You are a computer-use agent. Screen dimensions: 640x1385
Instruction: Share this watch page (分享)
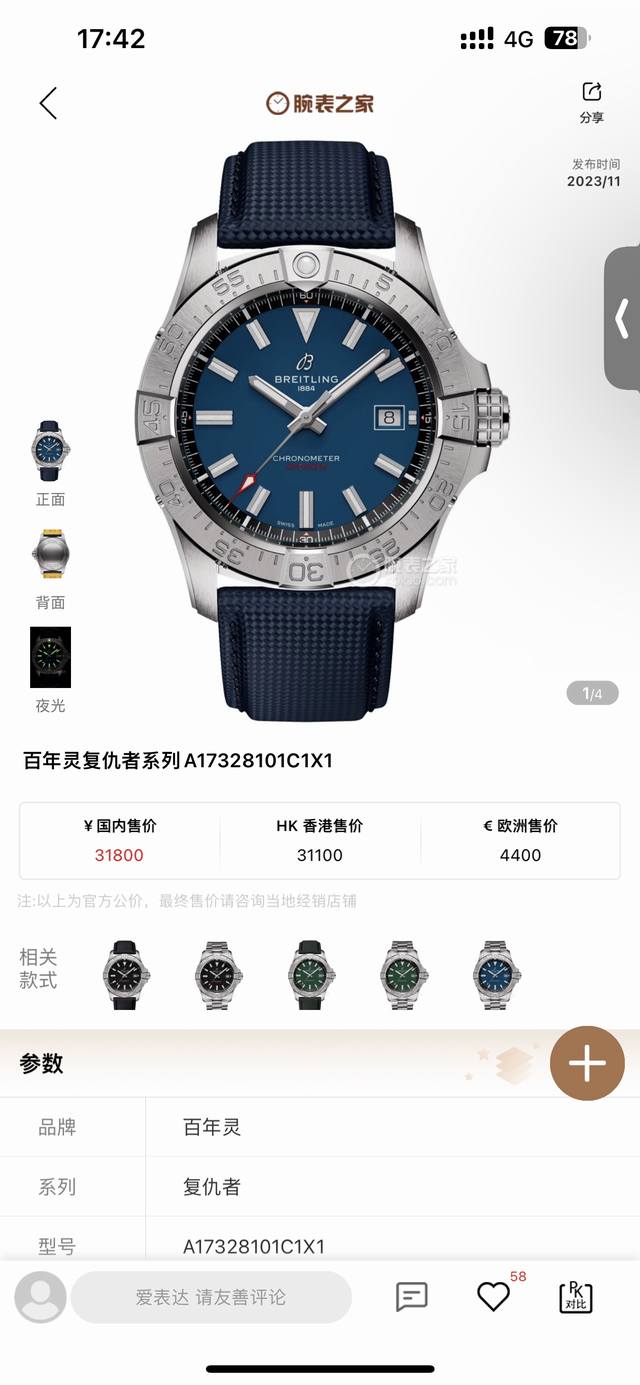coord(591,102)
